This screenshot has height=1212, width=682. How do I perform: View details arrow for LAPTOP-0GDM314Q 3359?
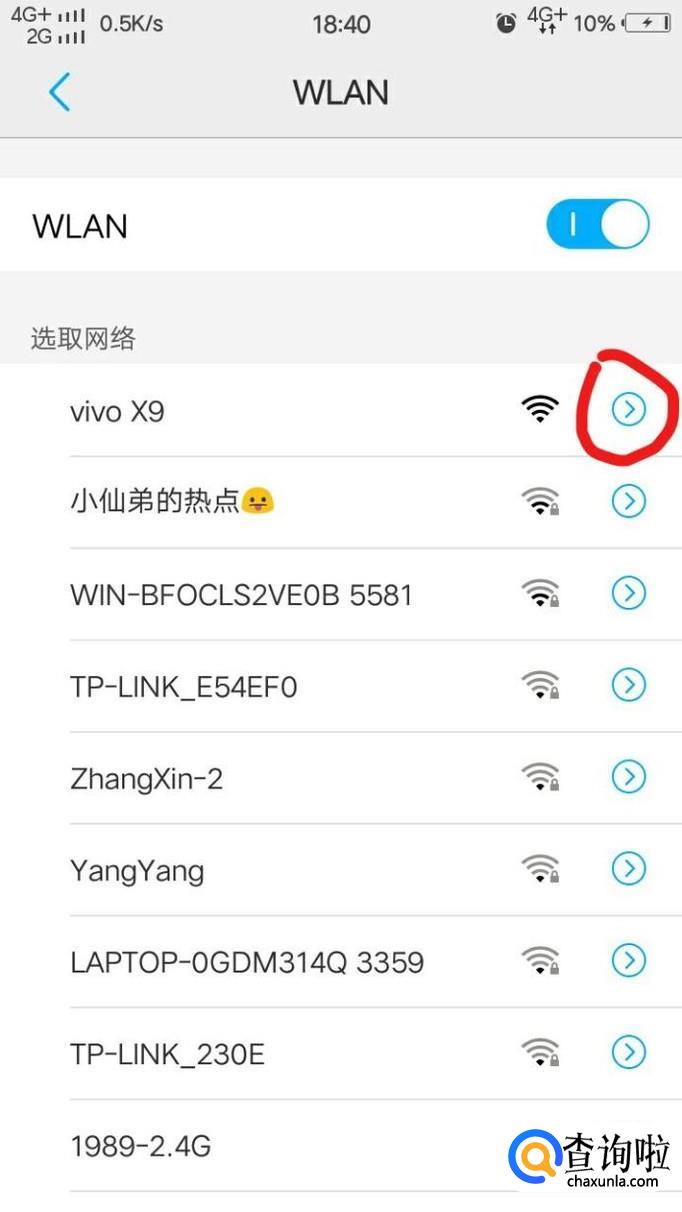(x=628, y=961)
